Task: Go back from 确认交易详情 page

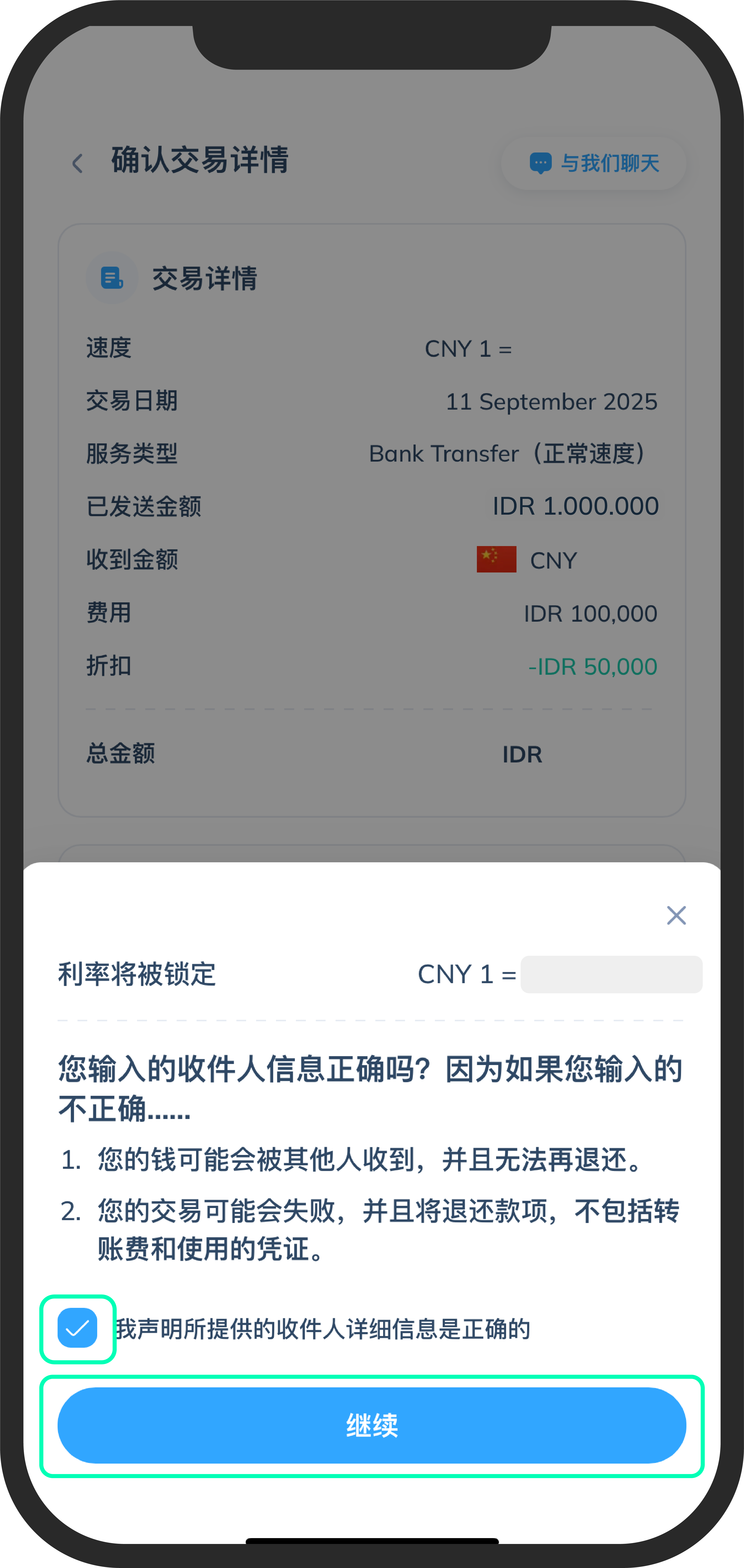Action: point(77,163)
